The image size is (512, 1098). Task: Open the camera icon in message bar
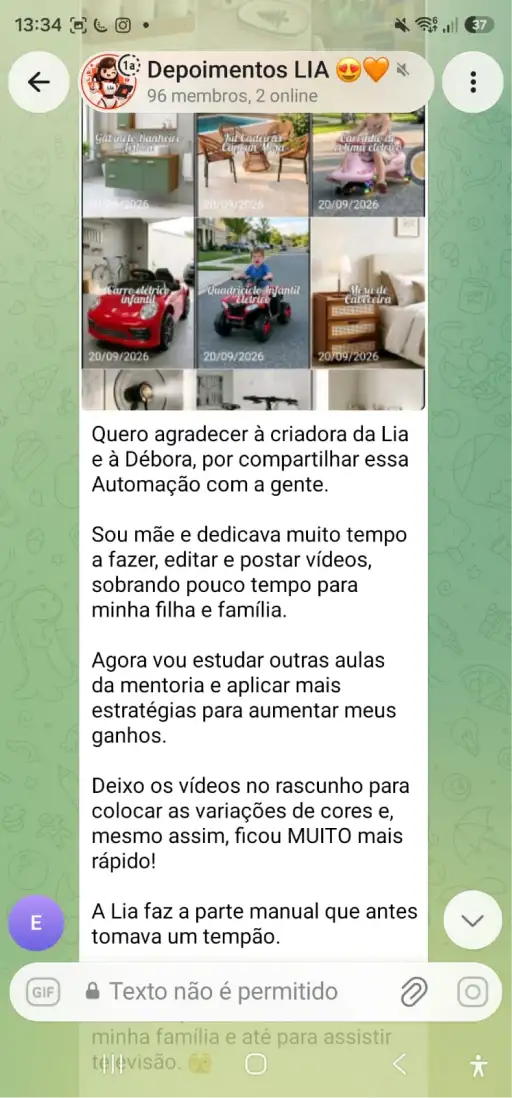473,992
